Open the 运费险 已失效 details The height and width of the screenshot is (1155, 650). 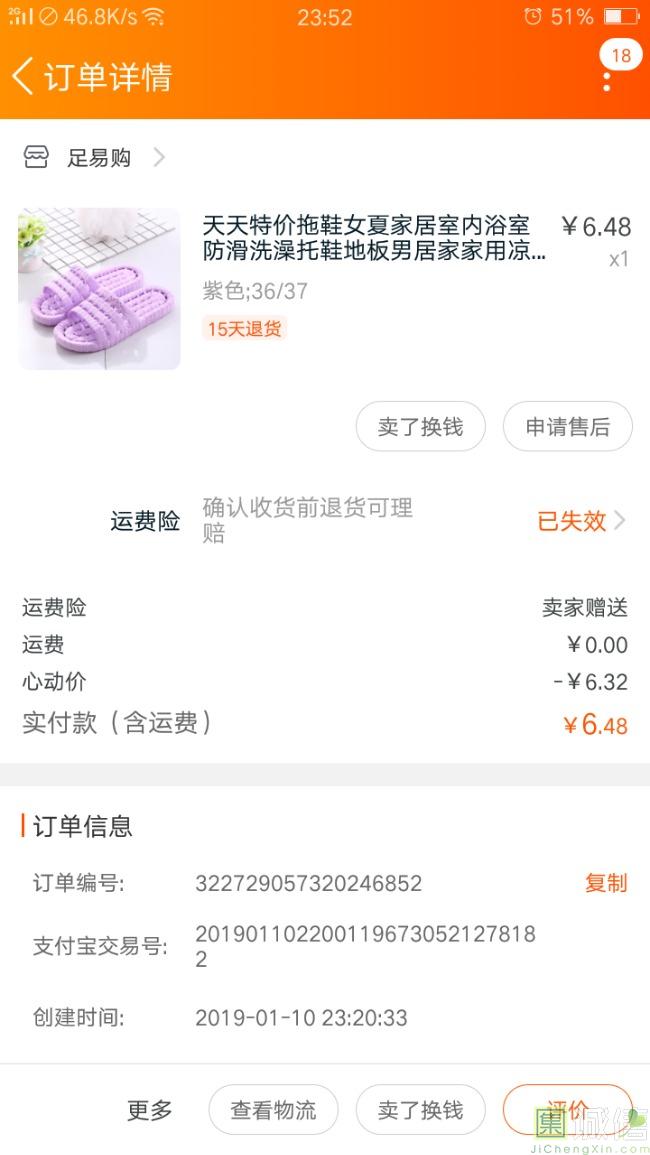tap(580, 521)
